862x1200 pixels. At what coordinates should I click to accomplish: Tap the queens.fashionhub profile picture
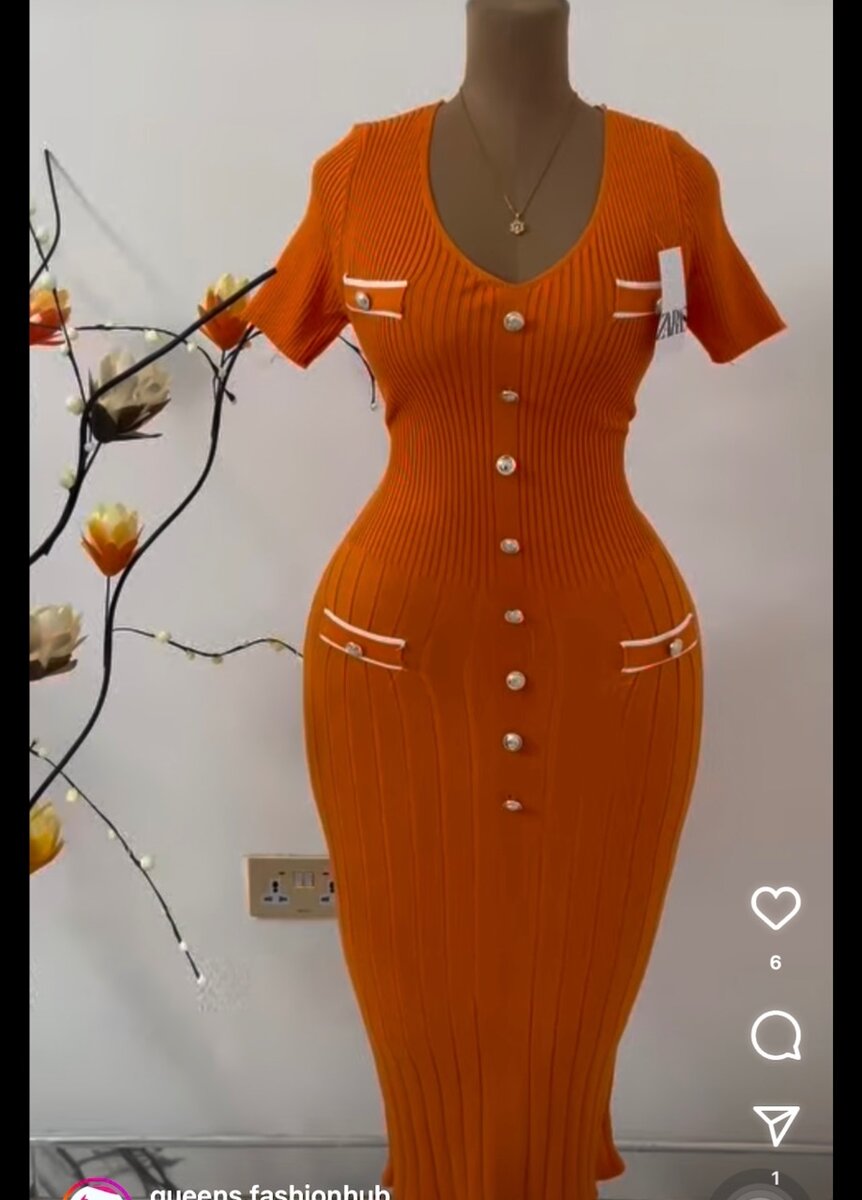coord(97,1192)
